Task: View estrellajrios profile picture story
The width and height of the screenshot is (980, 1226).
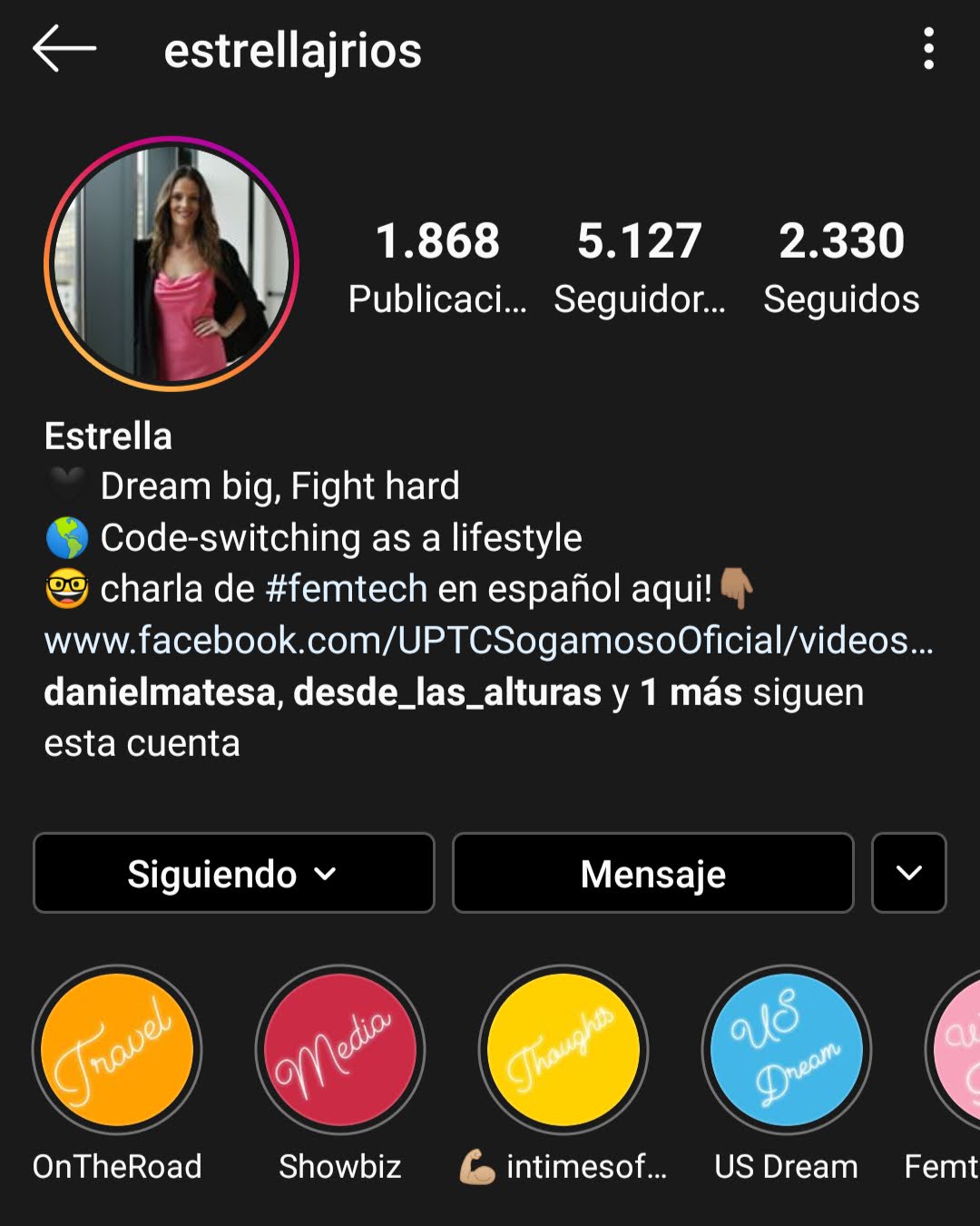Action: [x=171, y=264]
